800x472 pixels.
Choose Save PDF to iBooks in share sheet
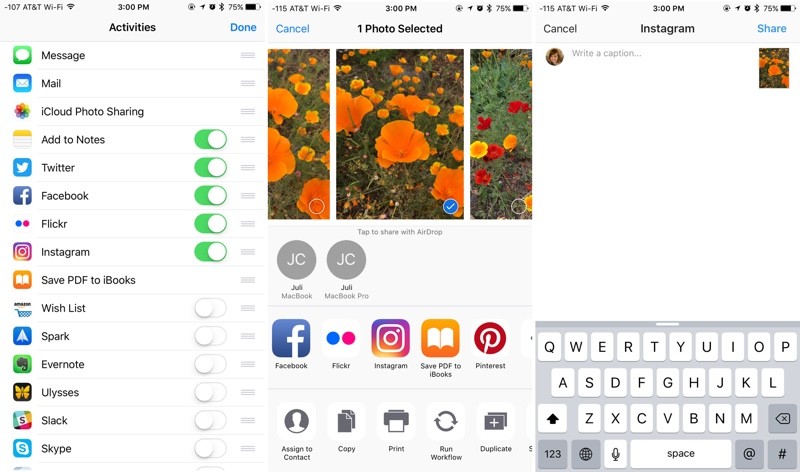pyautogui.click(x=440, y=340)
